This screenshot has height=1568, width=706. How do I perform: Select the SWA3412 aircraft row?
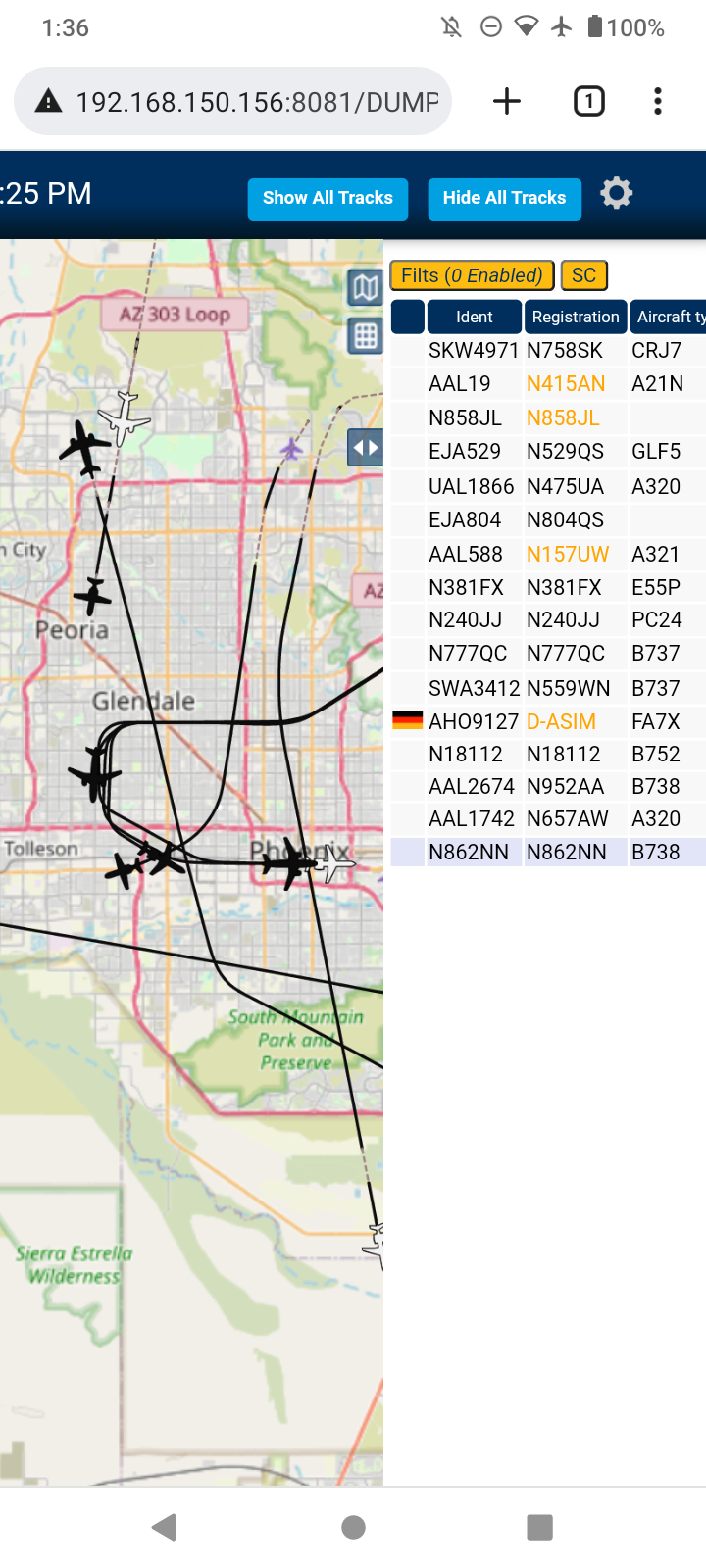[548, 688]
